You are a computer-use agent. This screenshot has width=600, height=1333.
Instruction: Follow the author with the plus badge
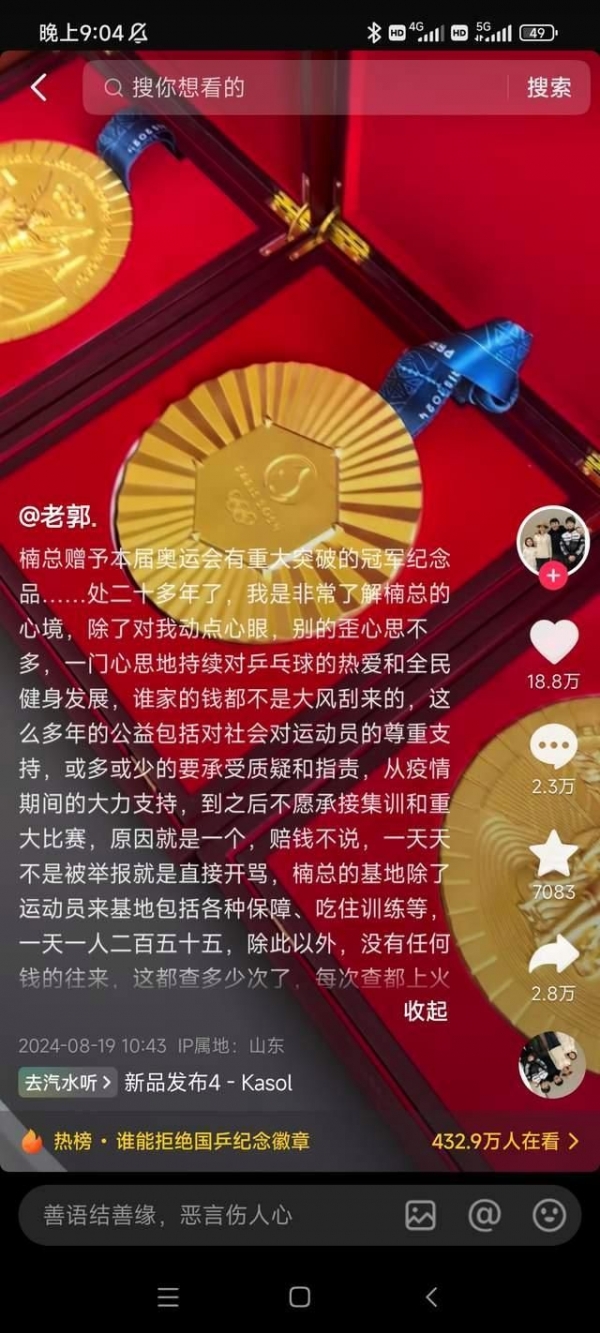coord(552,577)
